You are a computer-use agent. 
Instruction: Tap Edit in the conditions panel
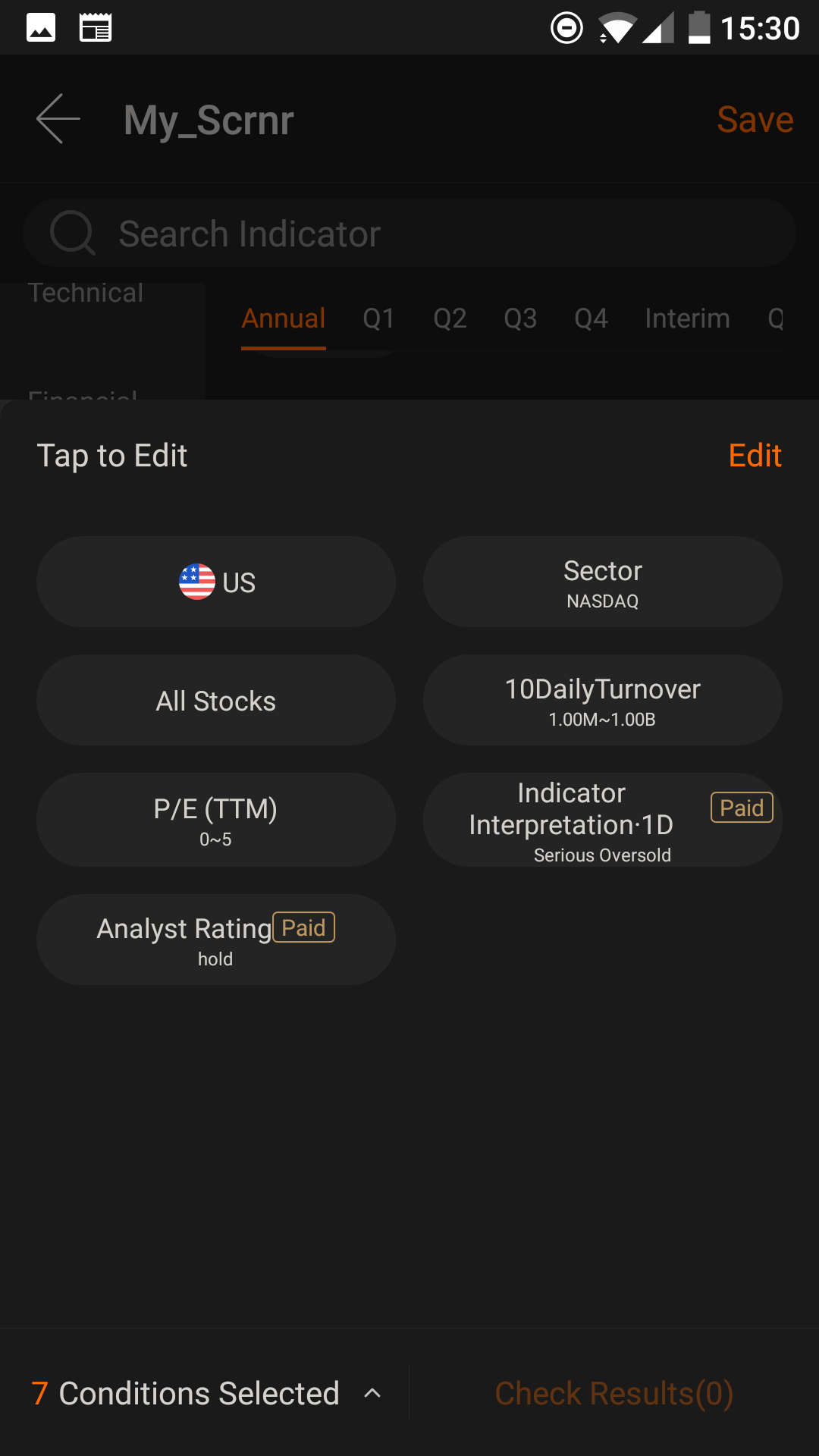[x=755, y=456]
